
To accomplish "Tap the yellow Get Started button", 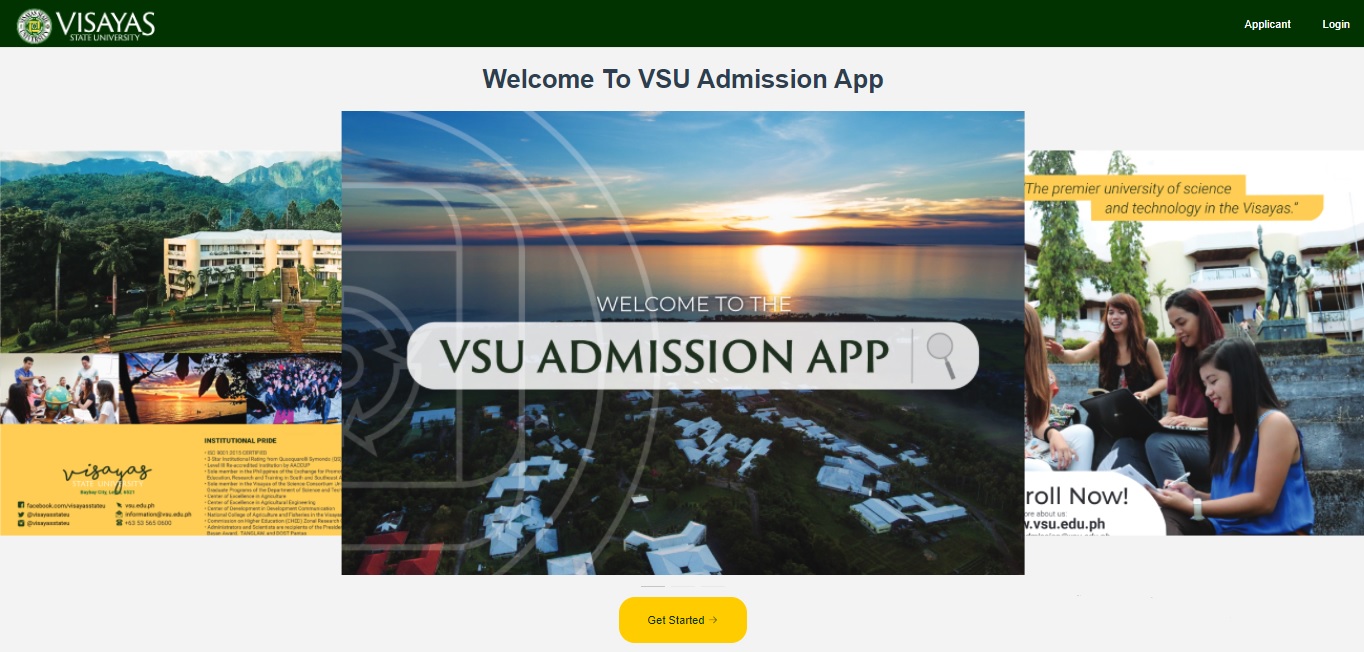I will (682, 620).
